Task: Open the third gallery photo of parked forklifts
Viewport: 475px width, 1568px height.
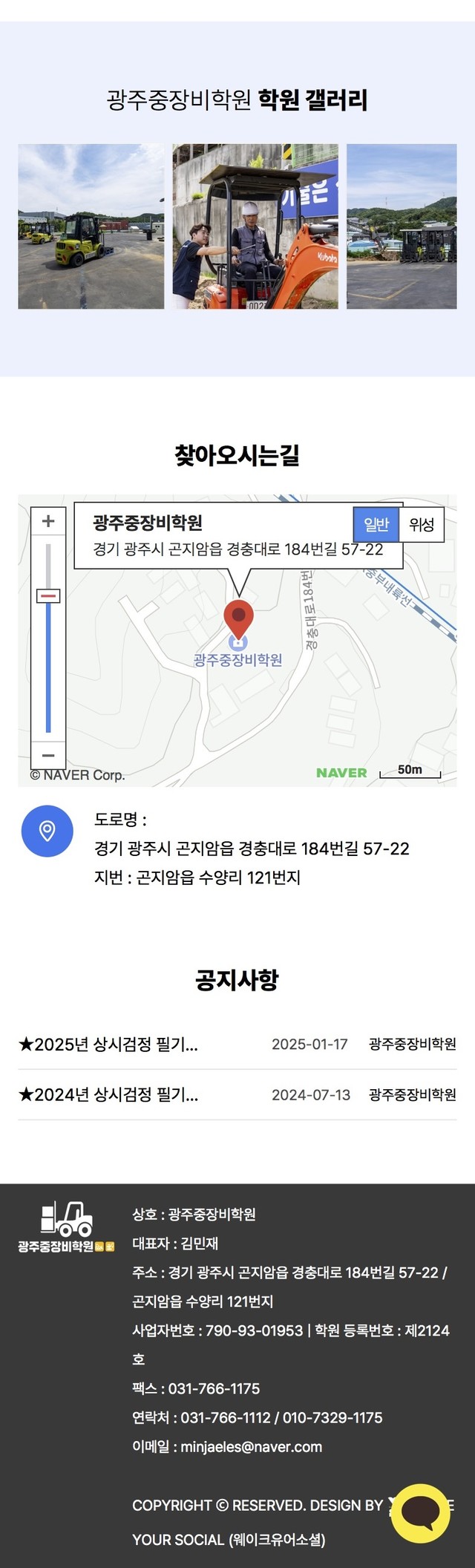Action: pyautogui.click(x=402, y=226)
